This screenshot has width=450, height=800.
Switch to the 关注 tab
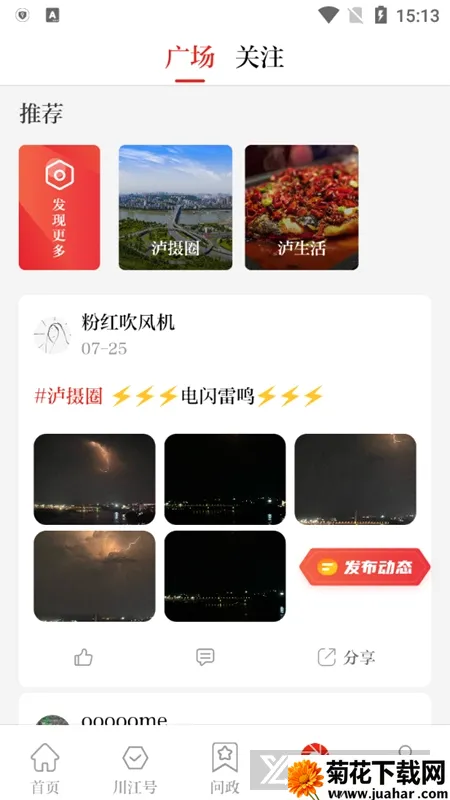[259, 57]
